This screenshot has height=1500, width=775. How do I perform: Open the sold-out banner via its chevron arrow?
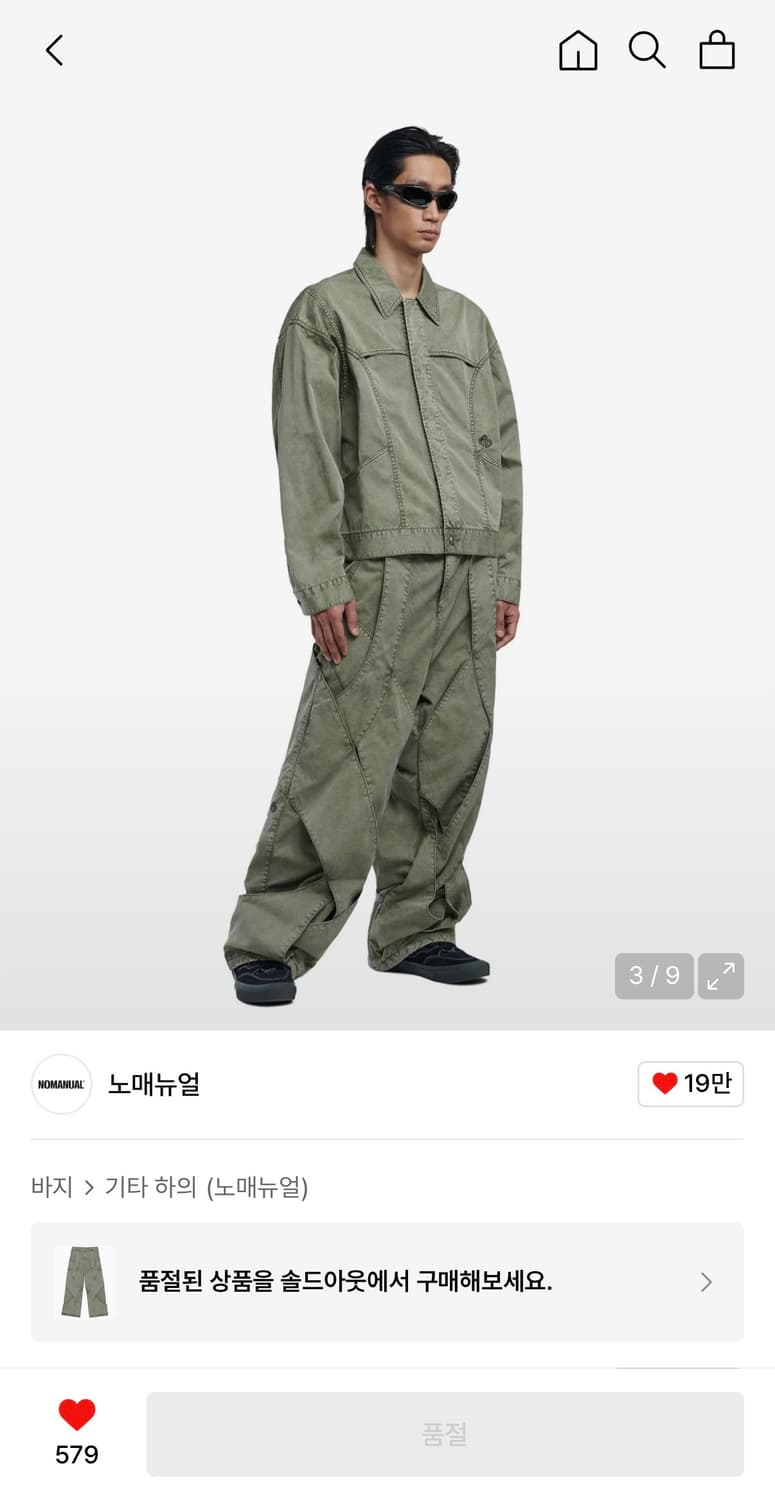coord(706,1282)
